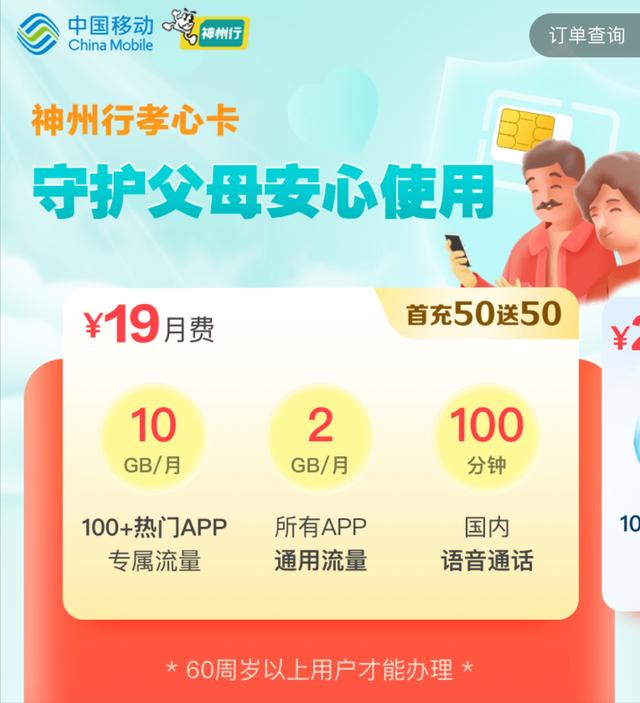This screenshot has width=640, height=703.
Task: Open 订单查询 order lookup
Action: (x=587, y=35)
